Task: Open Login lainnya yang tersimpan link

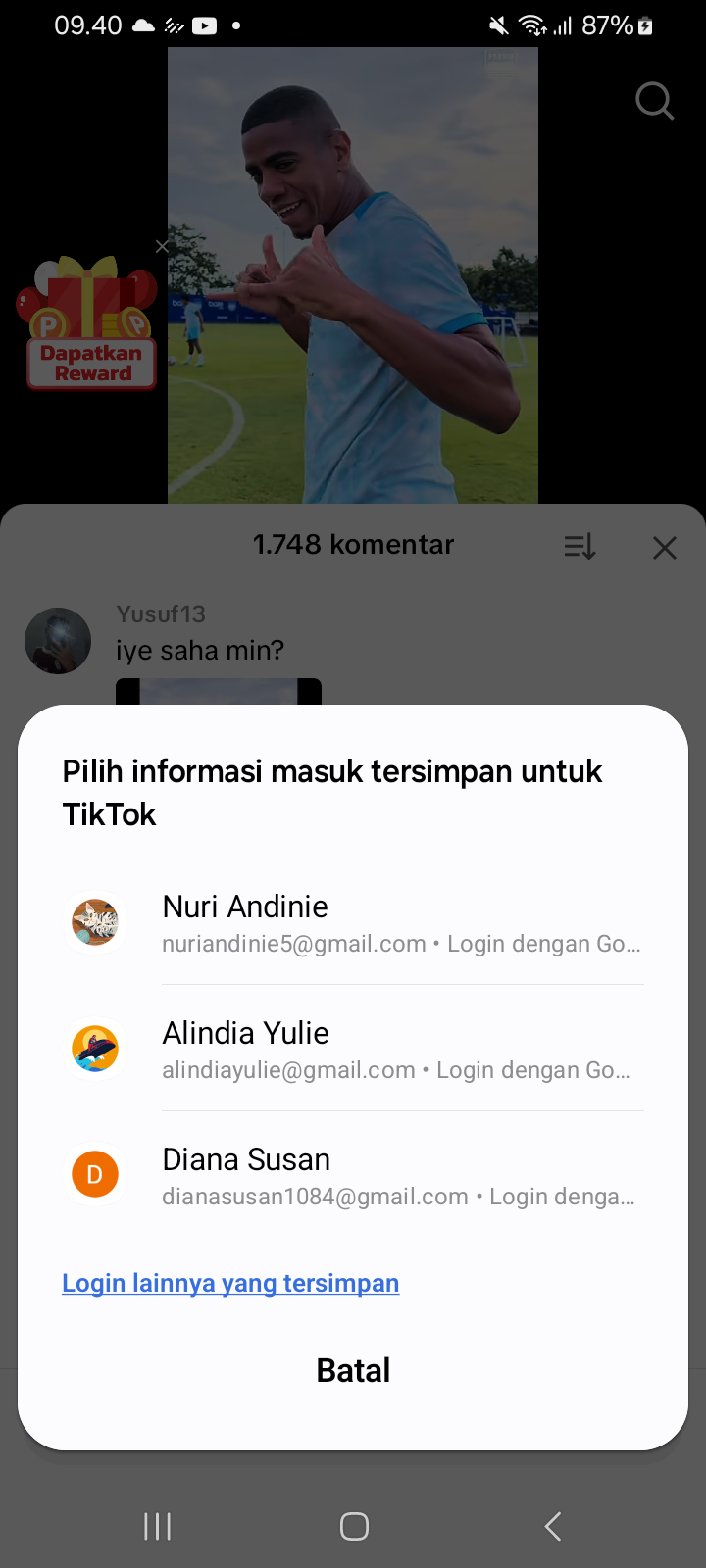Action: click(x=230, y=1283)
